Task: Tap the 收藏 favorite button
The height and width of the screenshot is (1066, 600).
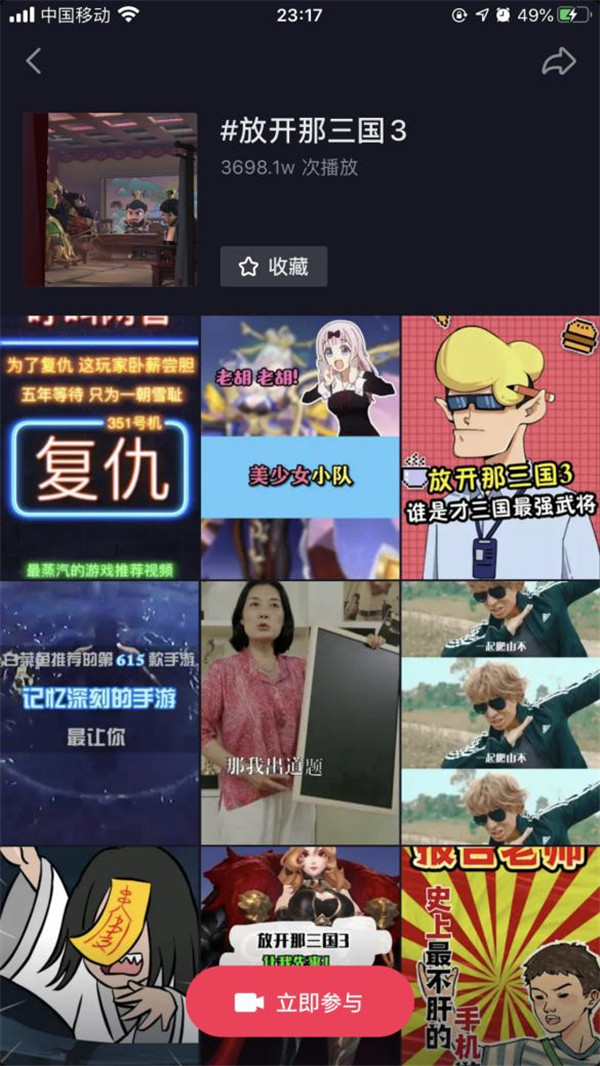Action: (274, 267)
